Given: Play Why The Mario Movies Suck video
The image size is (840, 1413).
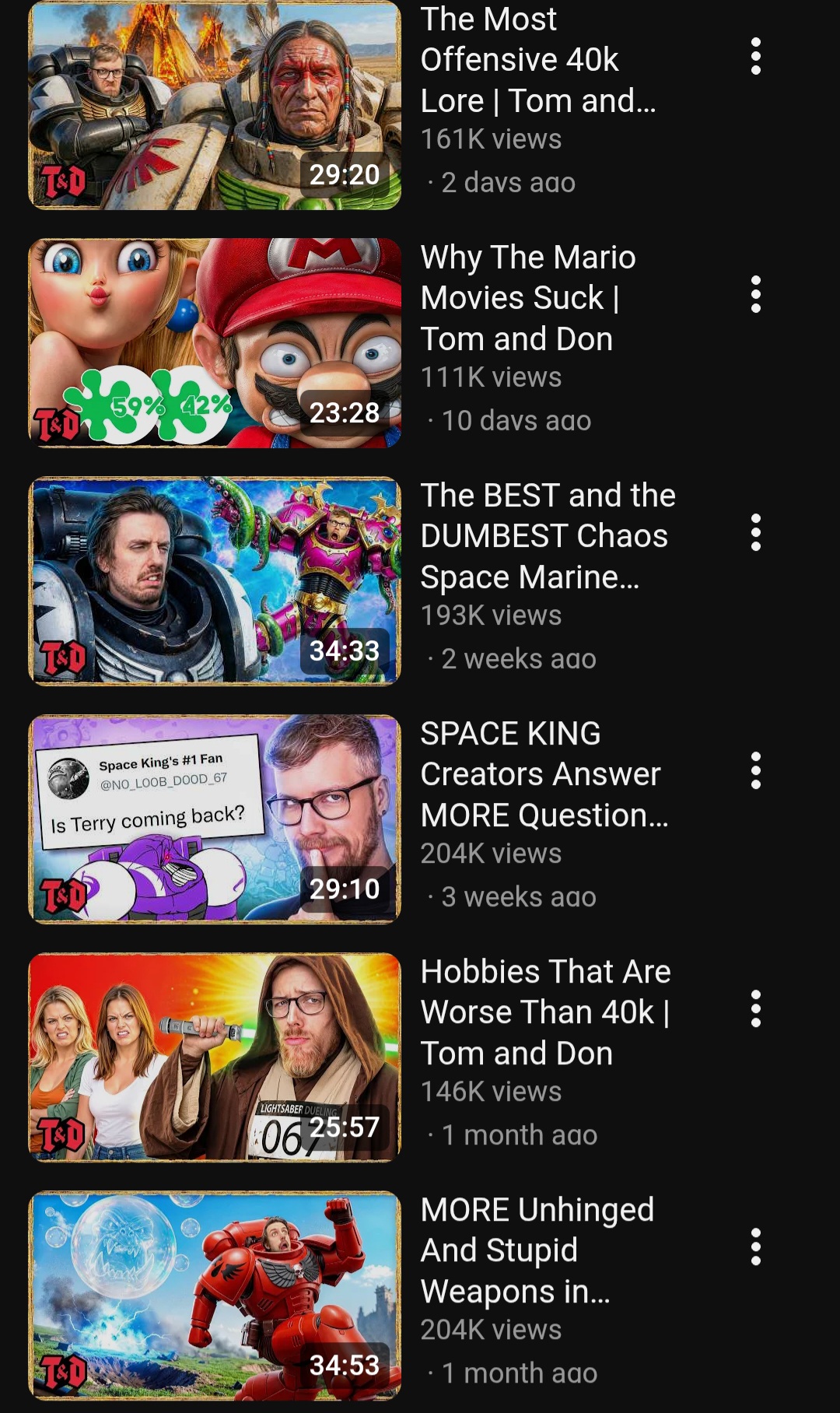Looking at the screenshot, I should coord(215,343).
